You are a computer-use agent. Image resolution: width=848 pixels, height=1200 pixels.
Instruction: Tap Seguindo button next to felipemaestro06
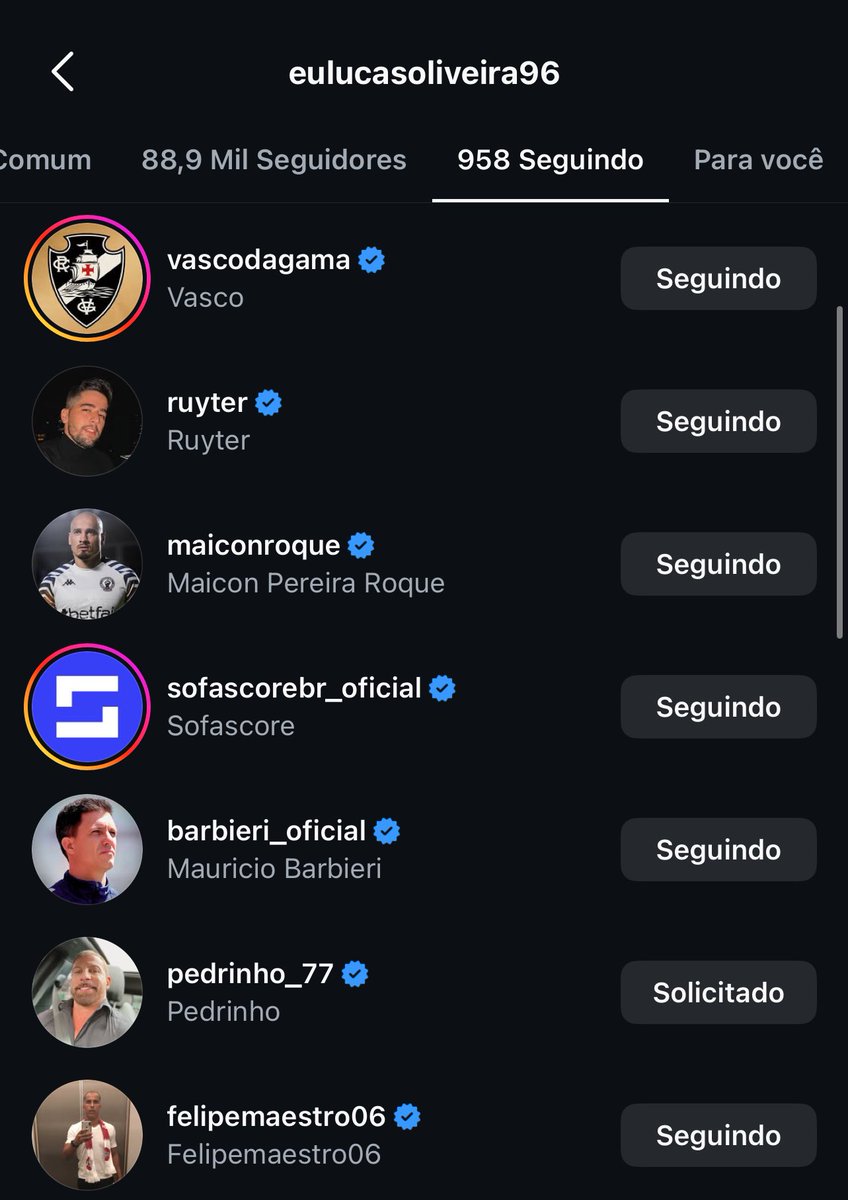[718, 1136]
